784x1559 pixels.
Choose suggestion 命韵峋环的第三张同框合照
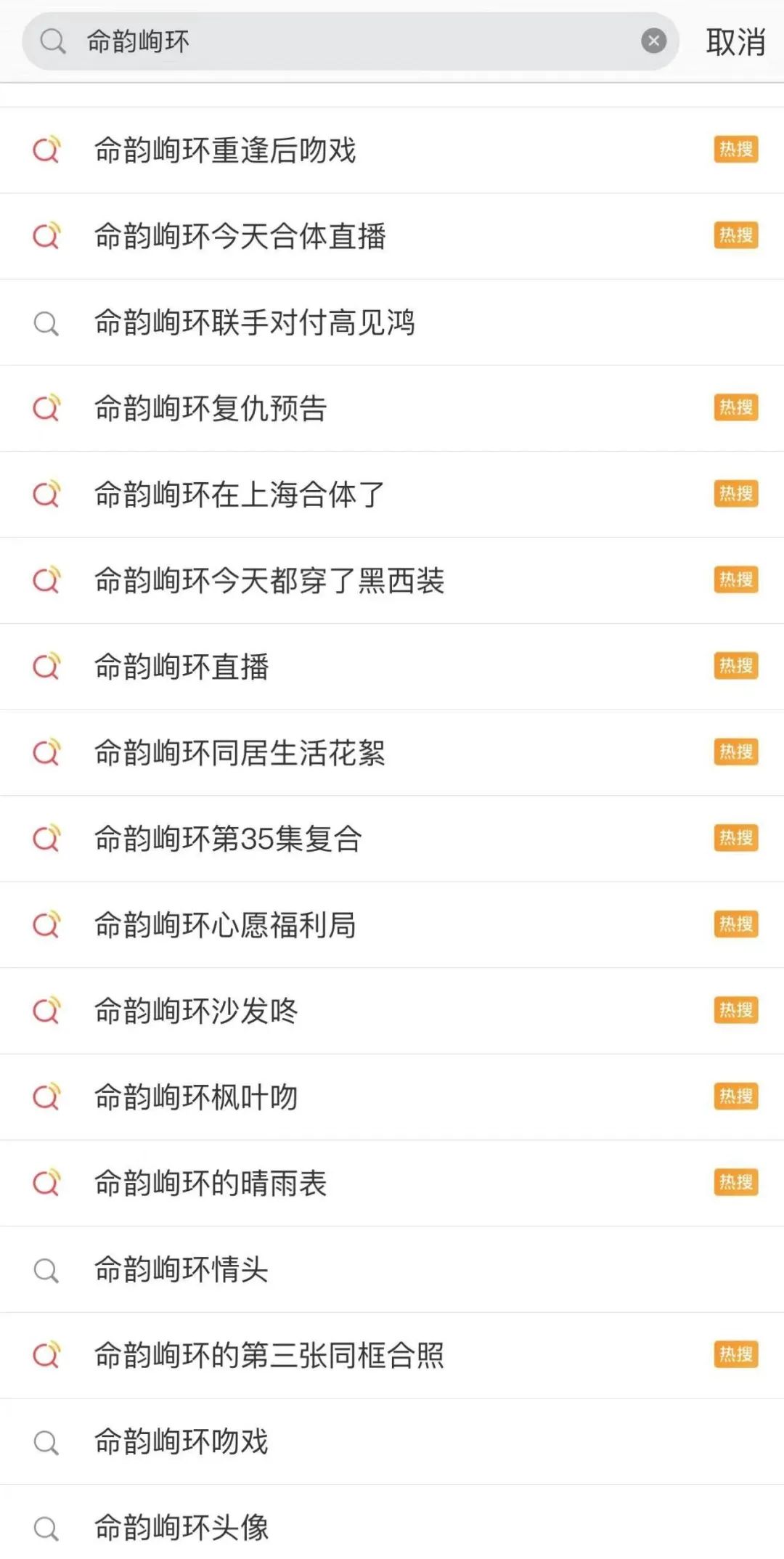pos(269,1355)
